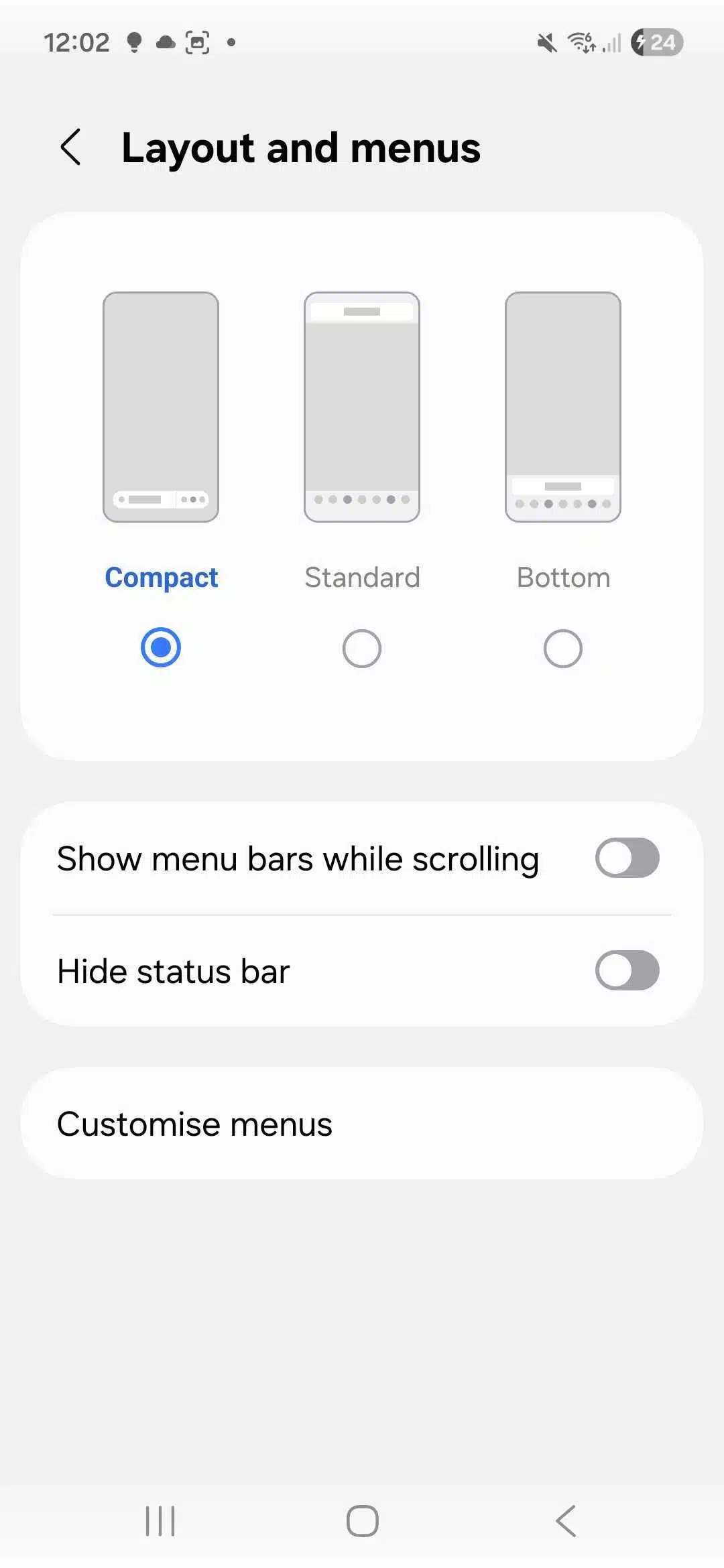The image size is (724, 1568).
Task: Open Customise menus
Action: click(x=362, y=1124)
